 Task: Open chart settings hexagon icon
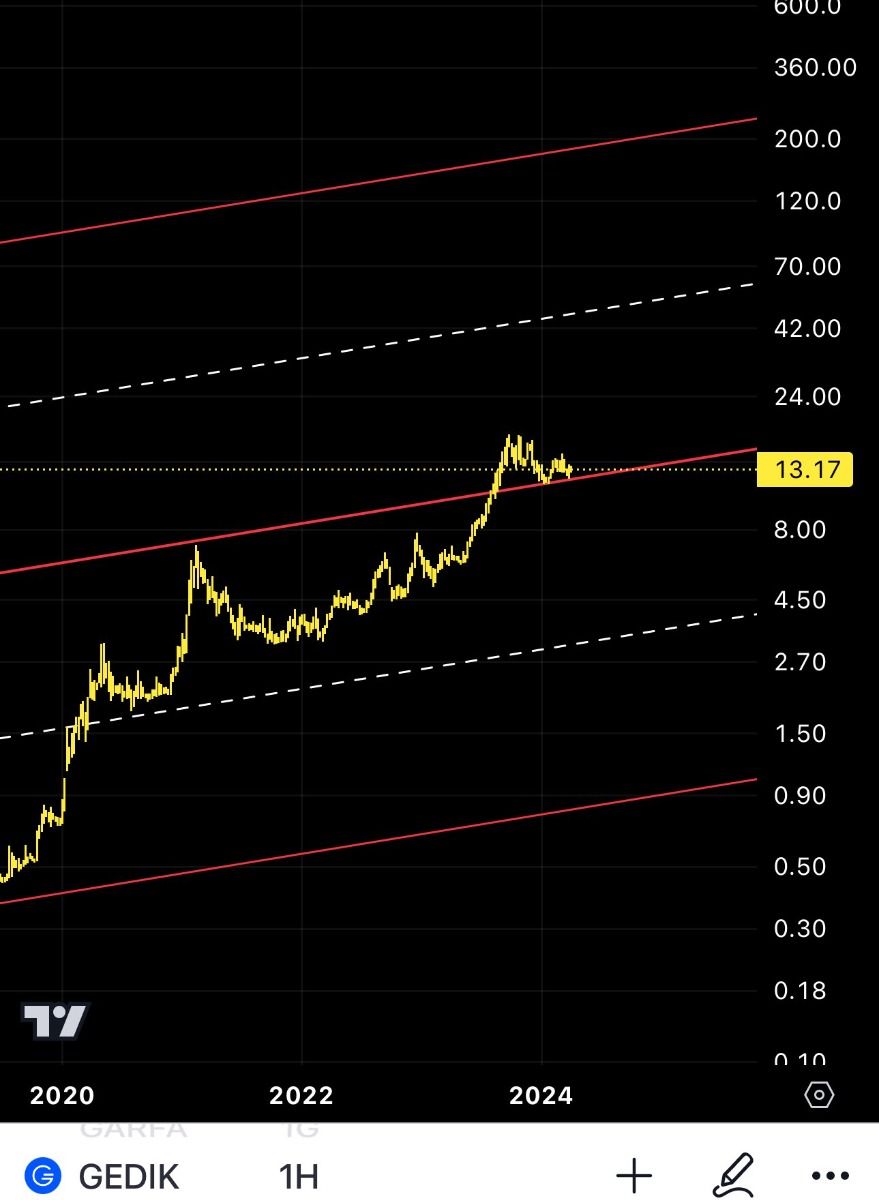[819, 1095]
